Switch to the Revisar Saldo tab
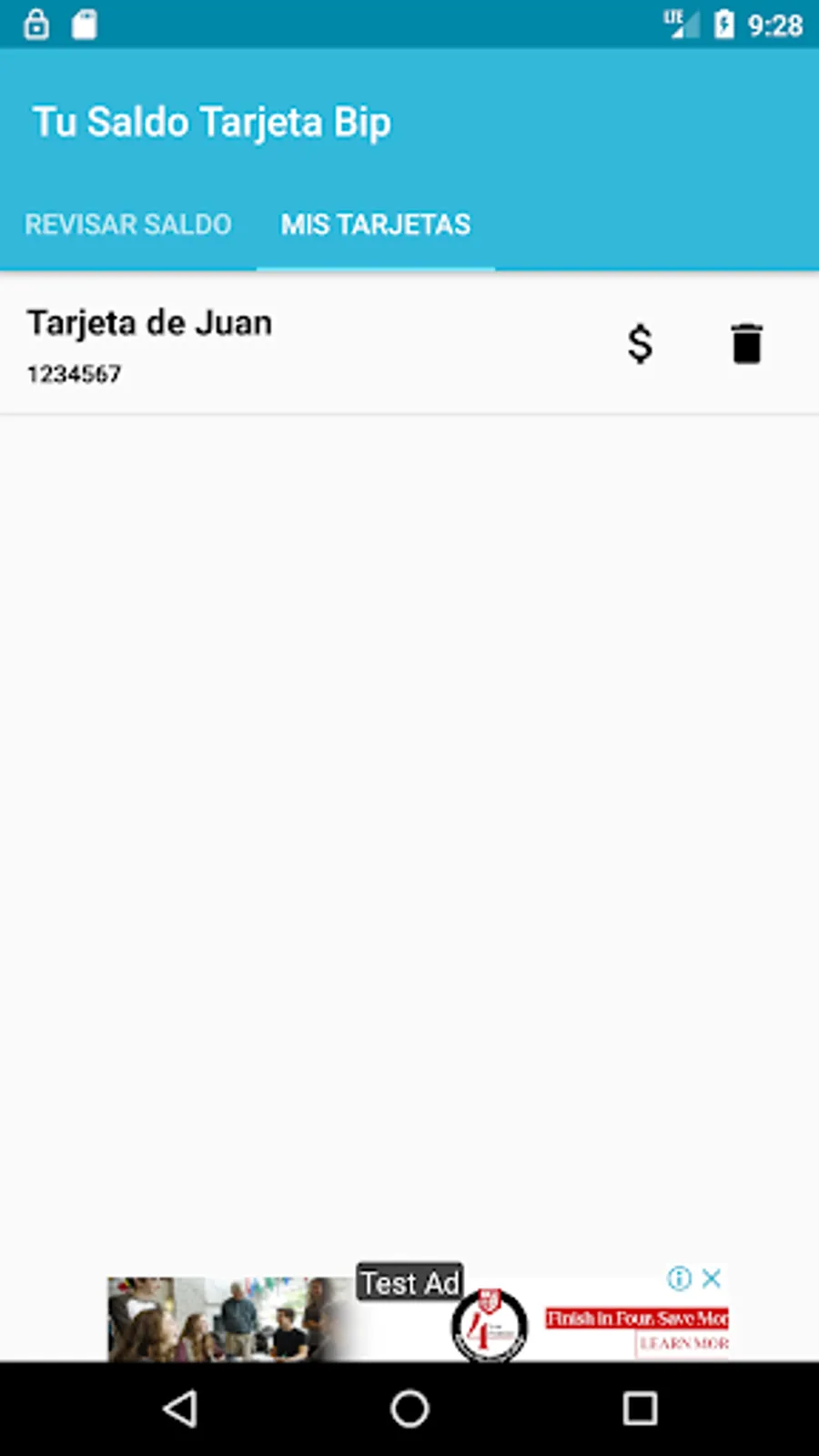The width and height of the screenshot is (819, 1456). [x=128, y=225]
